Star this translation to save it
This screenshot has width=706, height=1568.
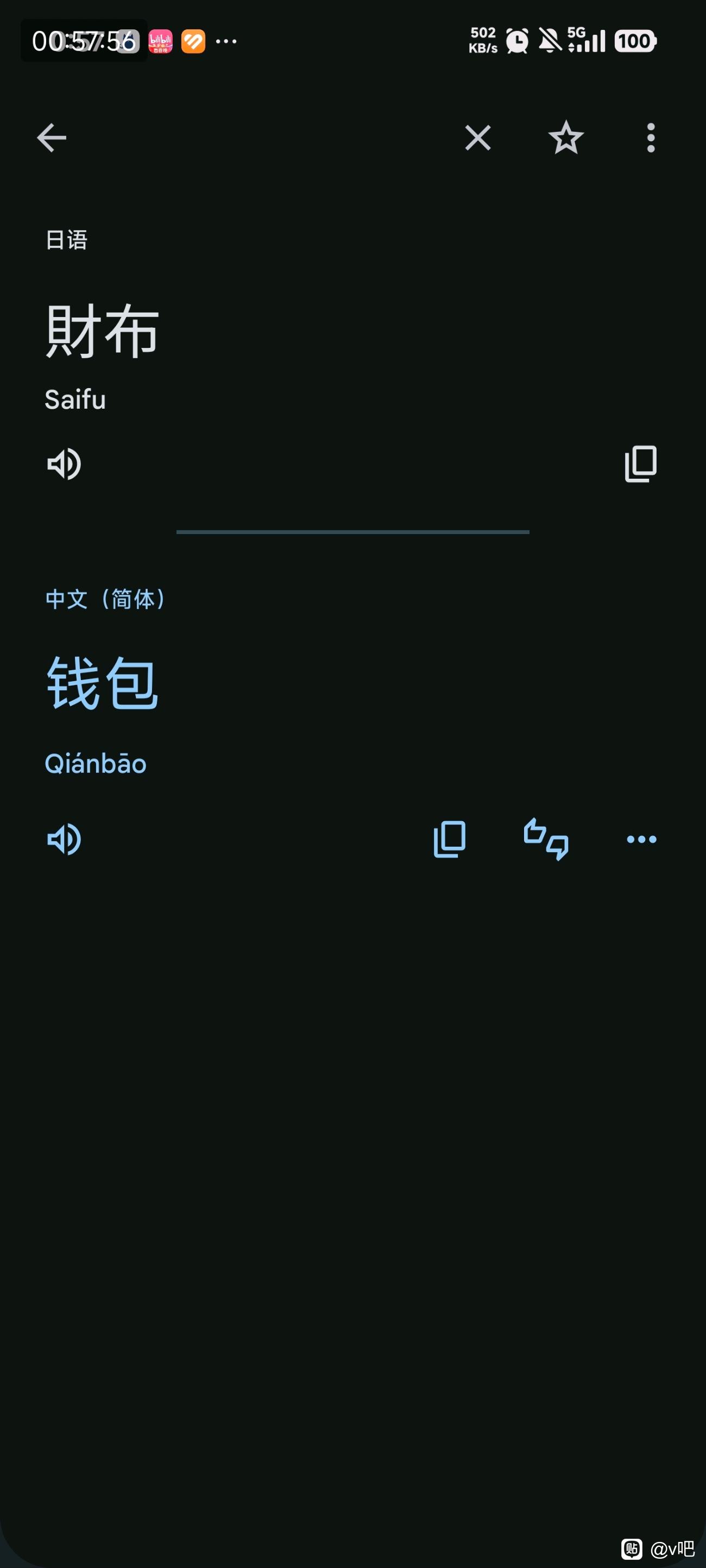pos(566,137)
